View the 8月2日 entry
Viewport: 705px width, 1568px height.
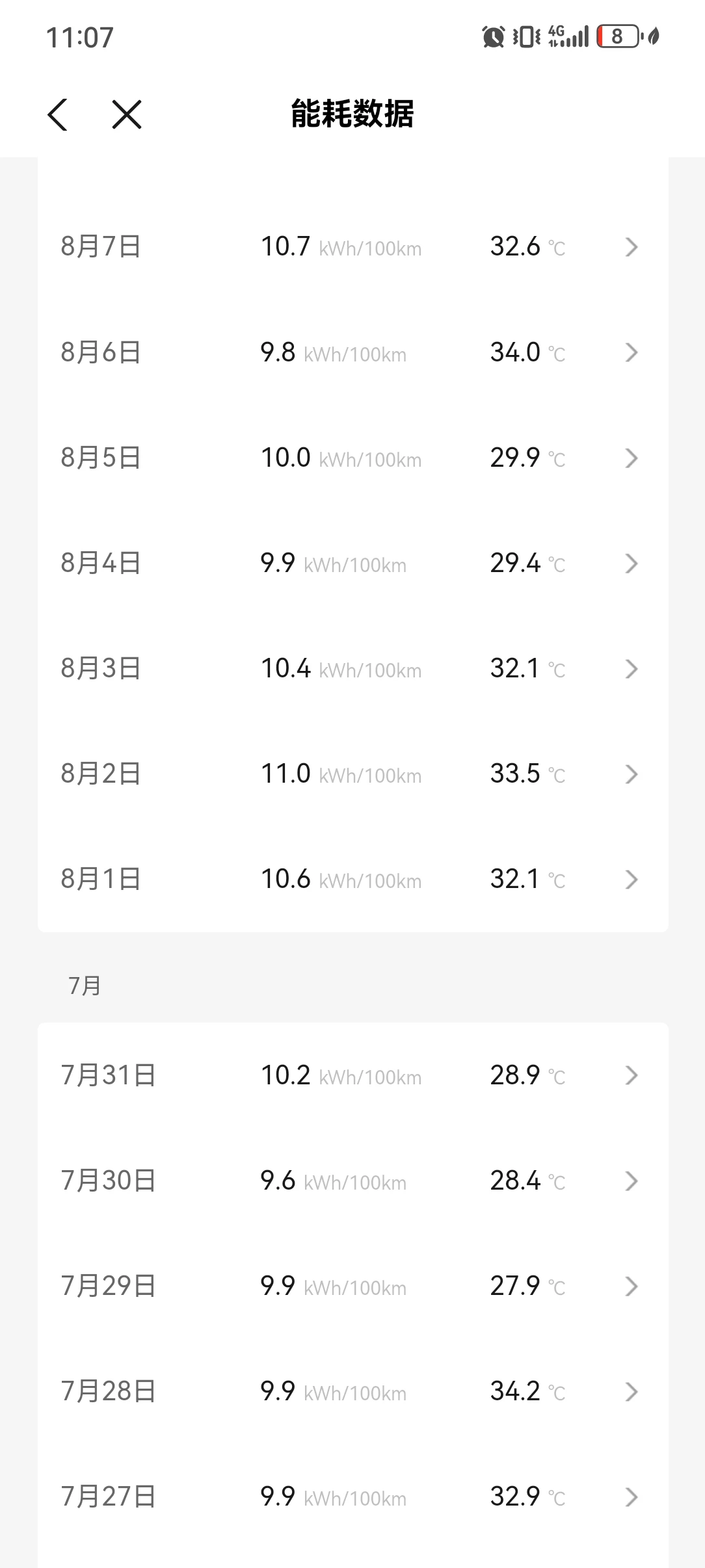(352, 774)
